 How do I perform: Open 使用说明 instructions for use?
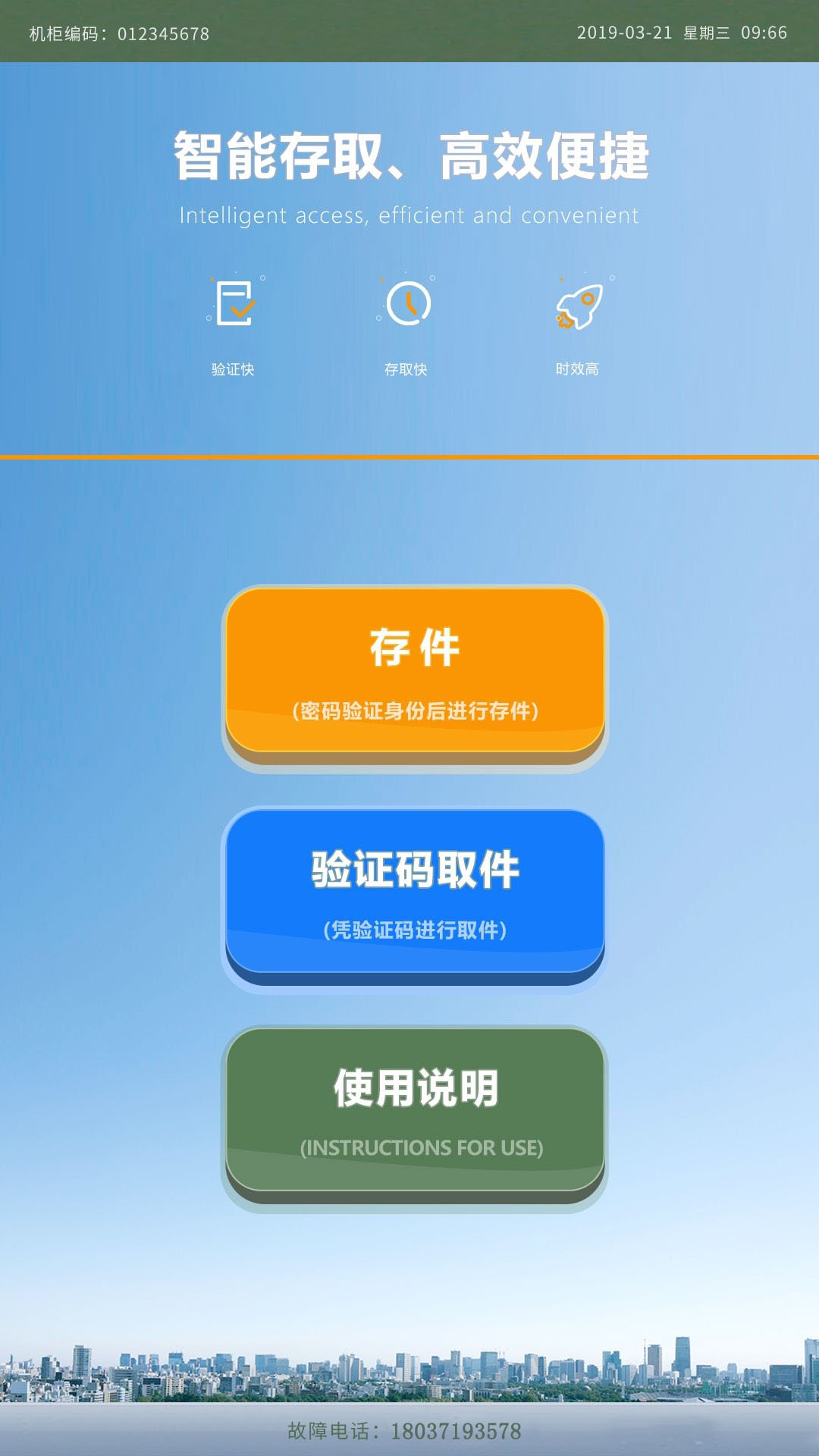[x=415, y=1110]
